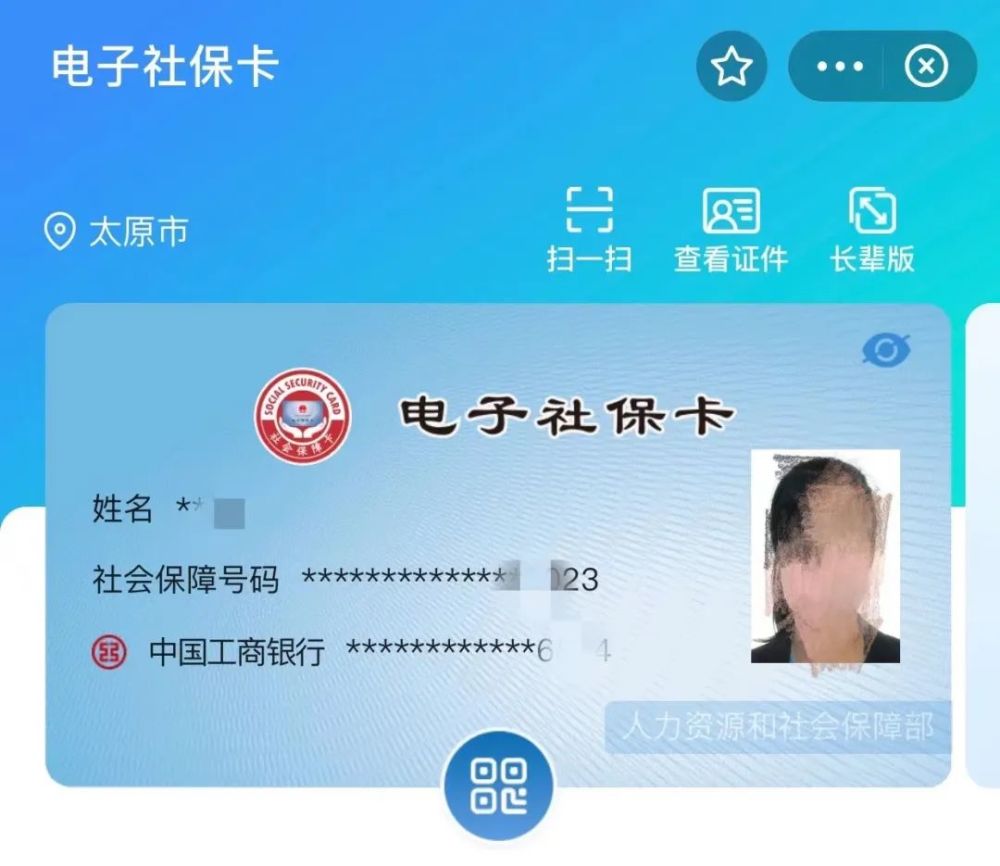Toggle the eye icon to reveal card details
The height and width of the screenshot is (866, 1000).
(x=886, y=349)
